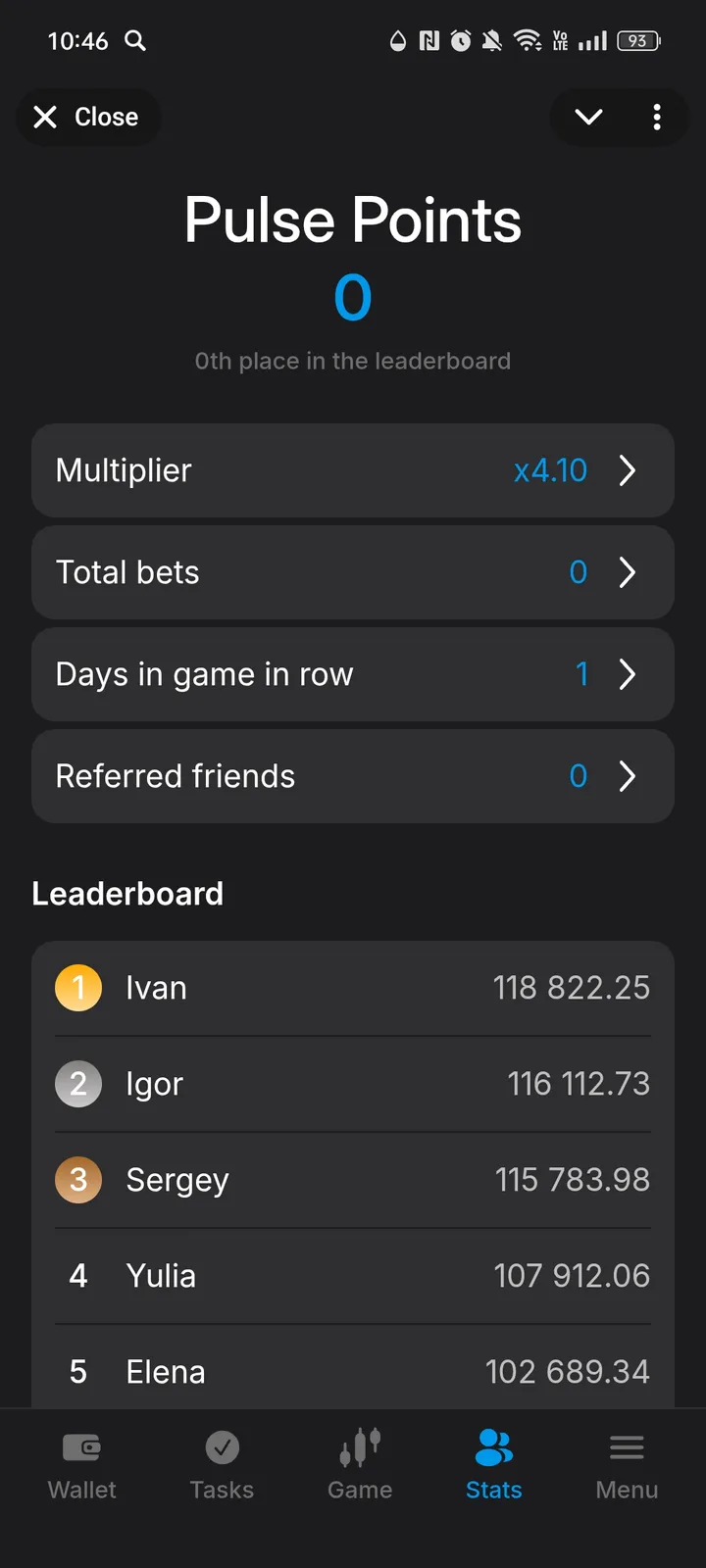Check Referred friends details
The image size is (706, 1568).
[x=353, y=776]
